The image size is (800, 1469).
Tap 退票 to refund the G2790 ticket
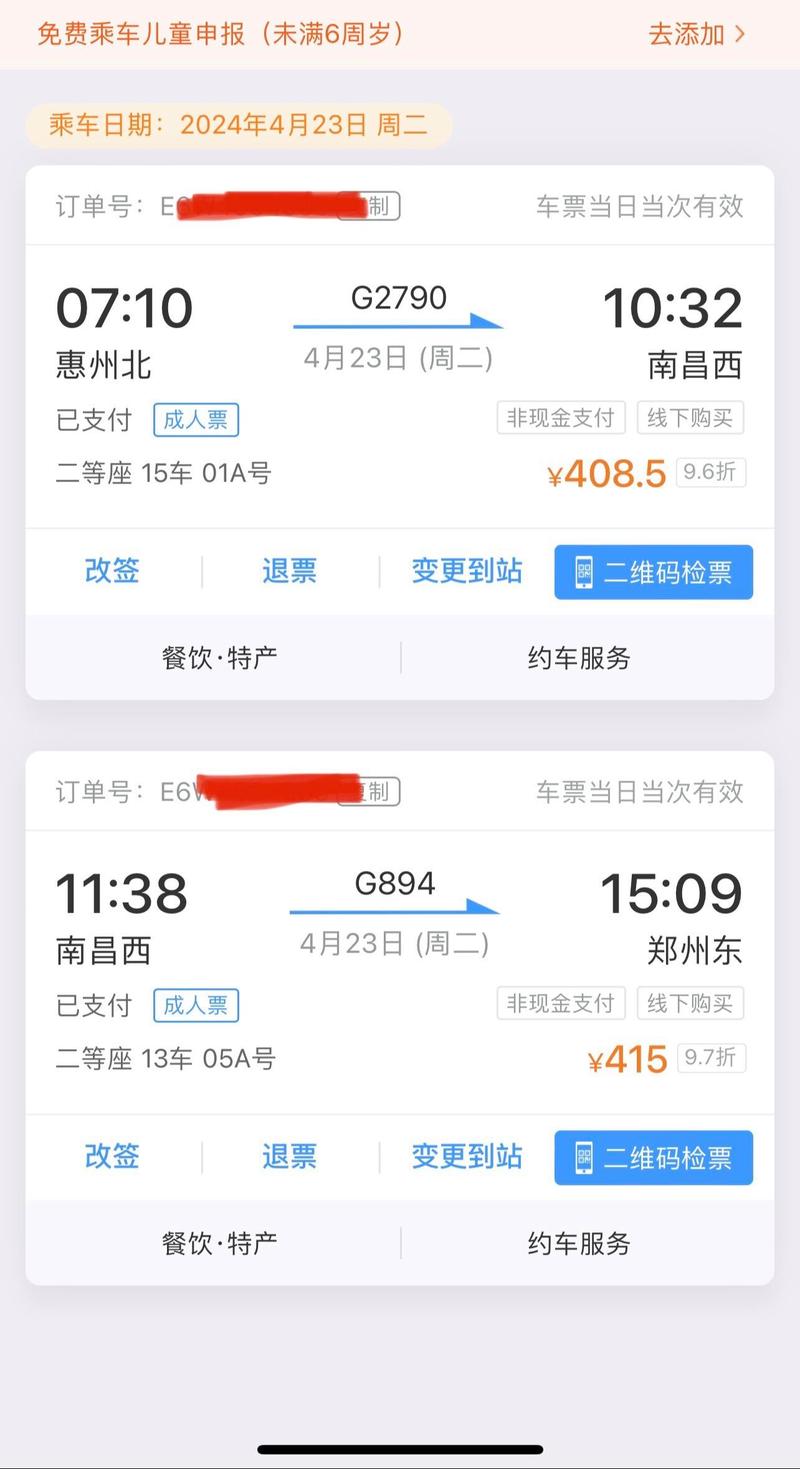point(290,571)
